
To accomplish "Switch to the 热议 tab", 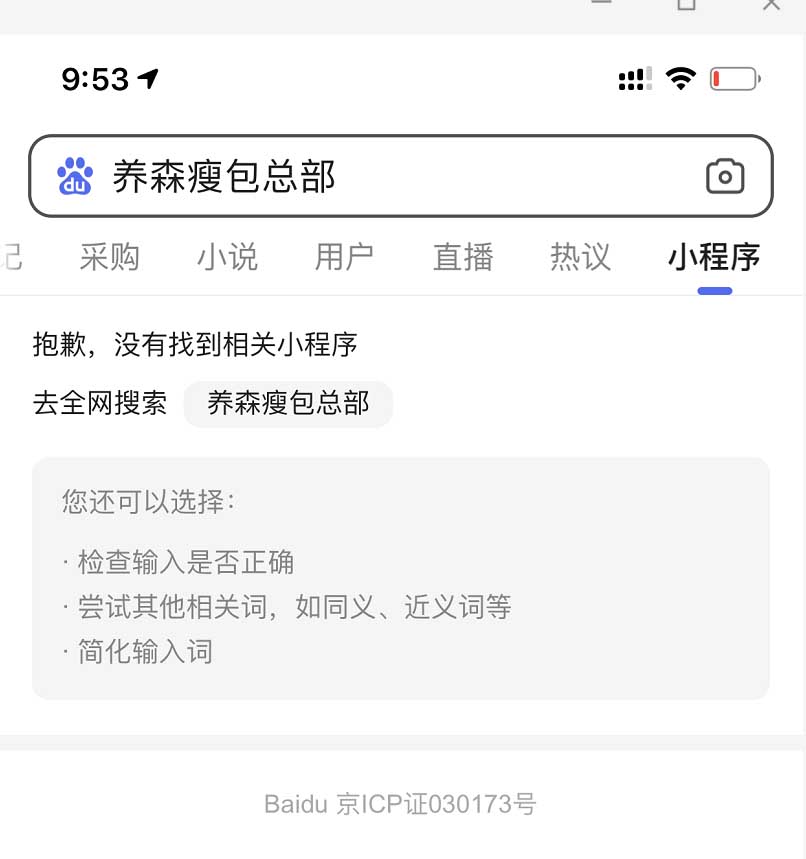I will pos(581,257).
